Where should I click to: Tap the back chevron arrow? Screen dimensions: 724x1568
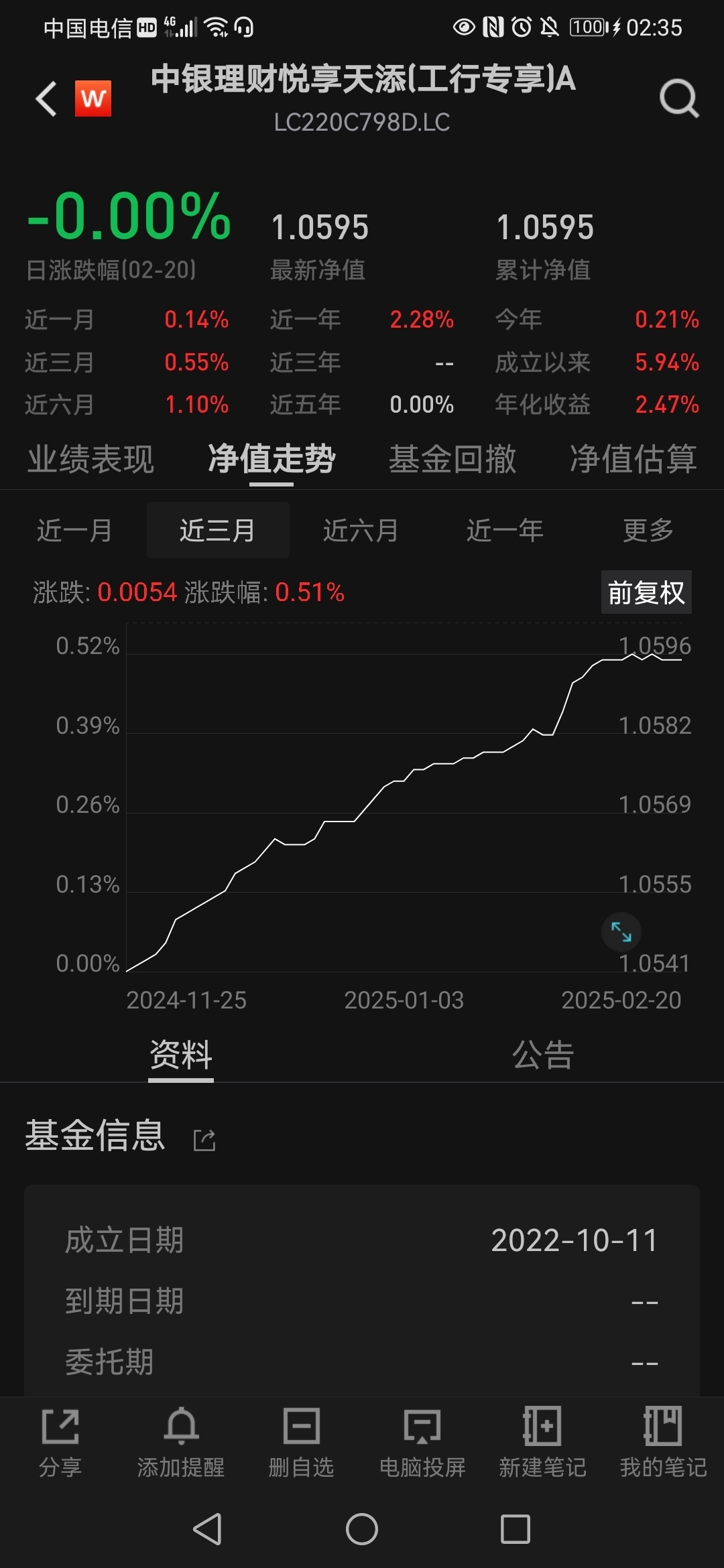tap(44, 99)
